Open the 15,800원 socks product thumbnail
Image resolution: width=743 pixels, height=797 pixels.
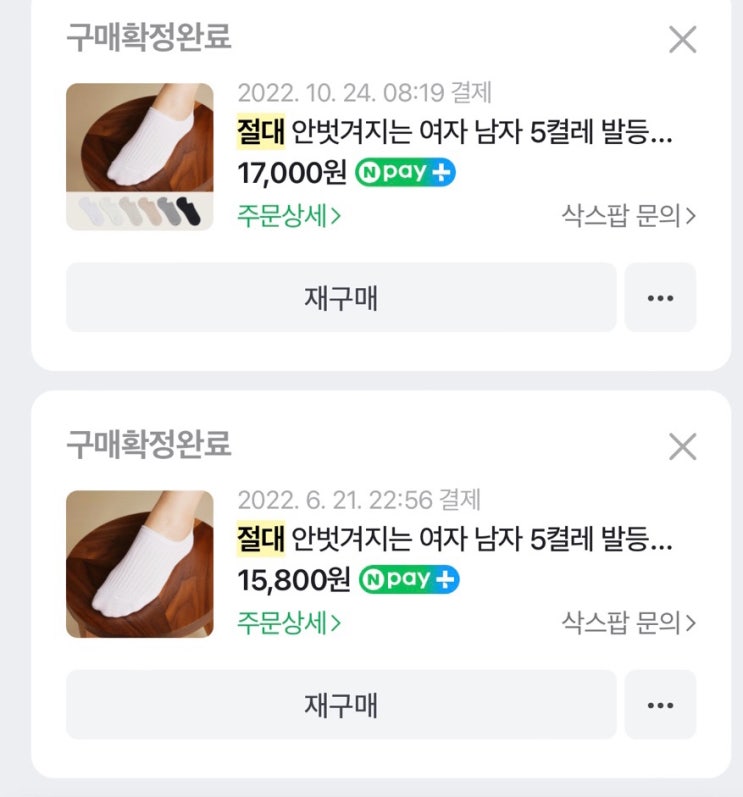coord(140,564)
